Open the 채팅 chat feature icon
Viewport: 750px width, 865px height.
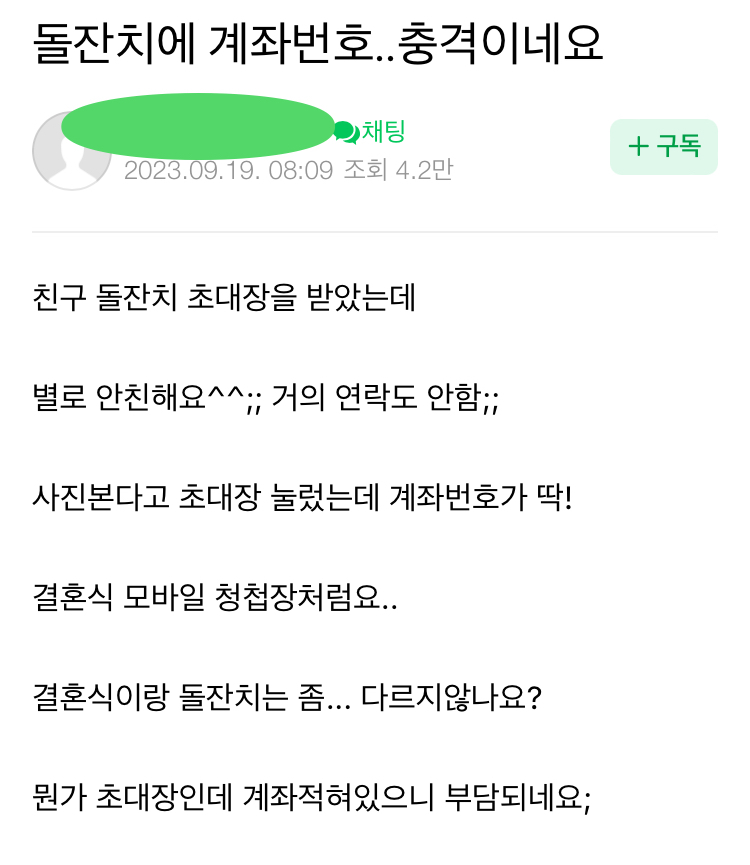(x=364, y=130)
